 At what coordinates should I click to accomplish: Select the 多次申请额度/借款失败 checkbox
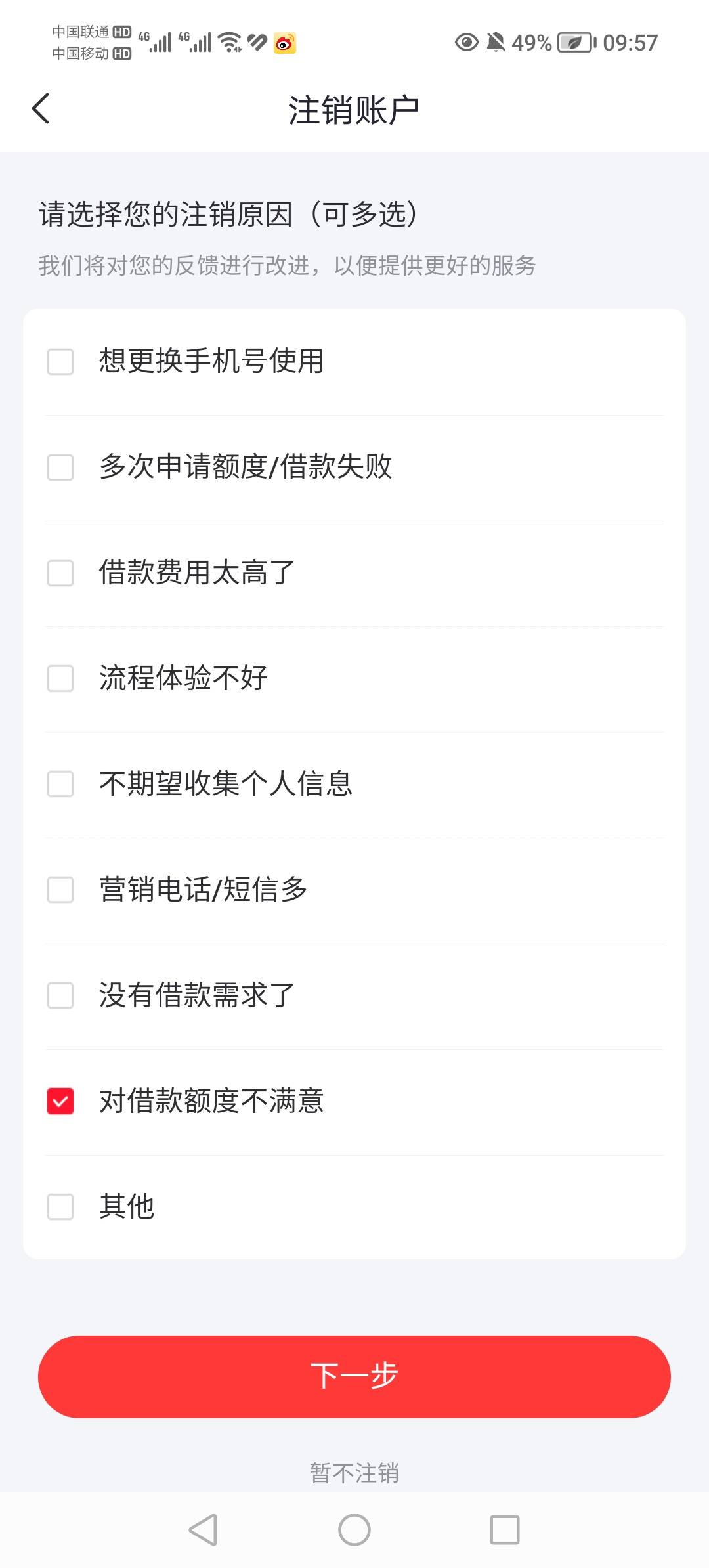60,468
